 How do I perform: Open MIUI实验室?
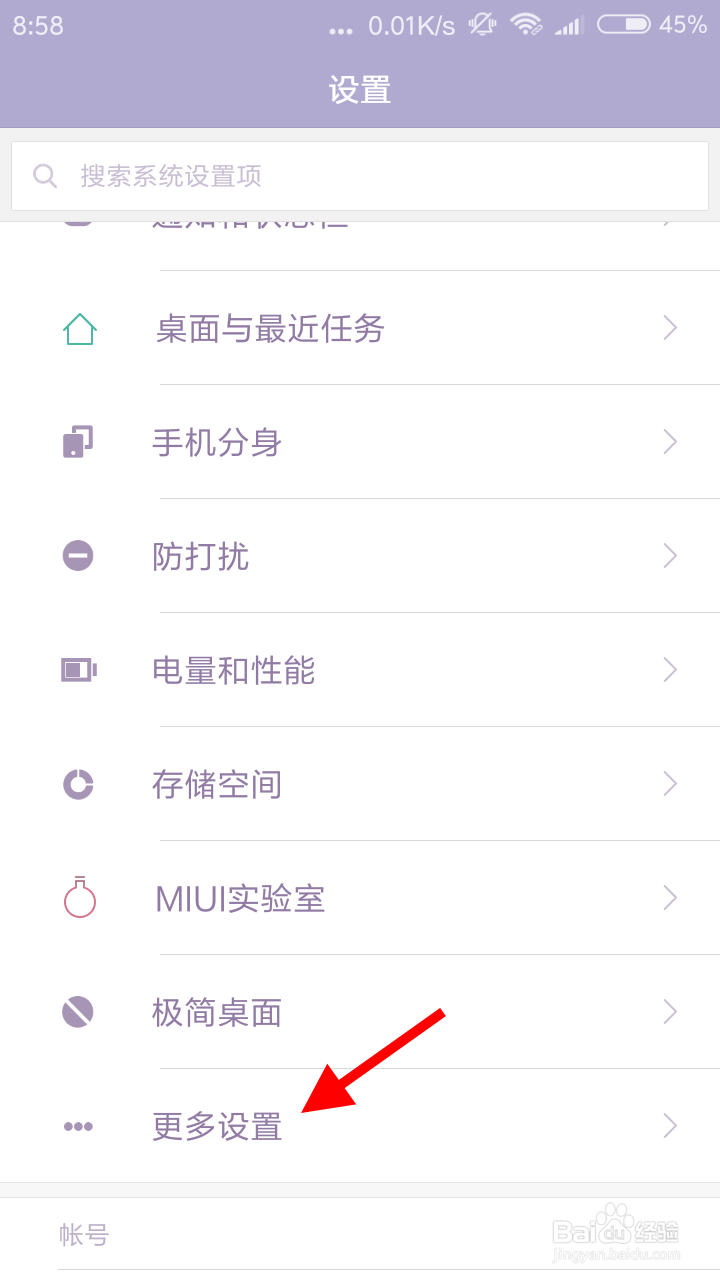(x=360, y=898)
